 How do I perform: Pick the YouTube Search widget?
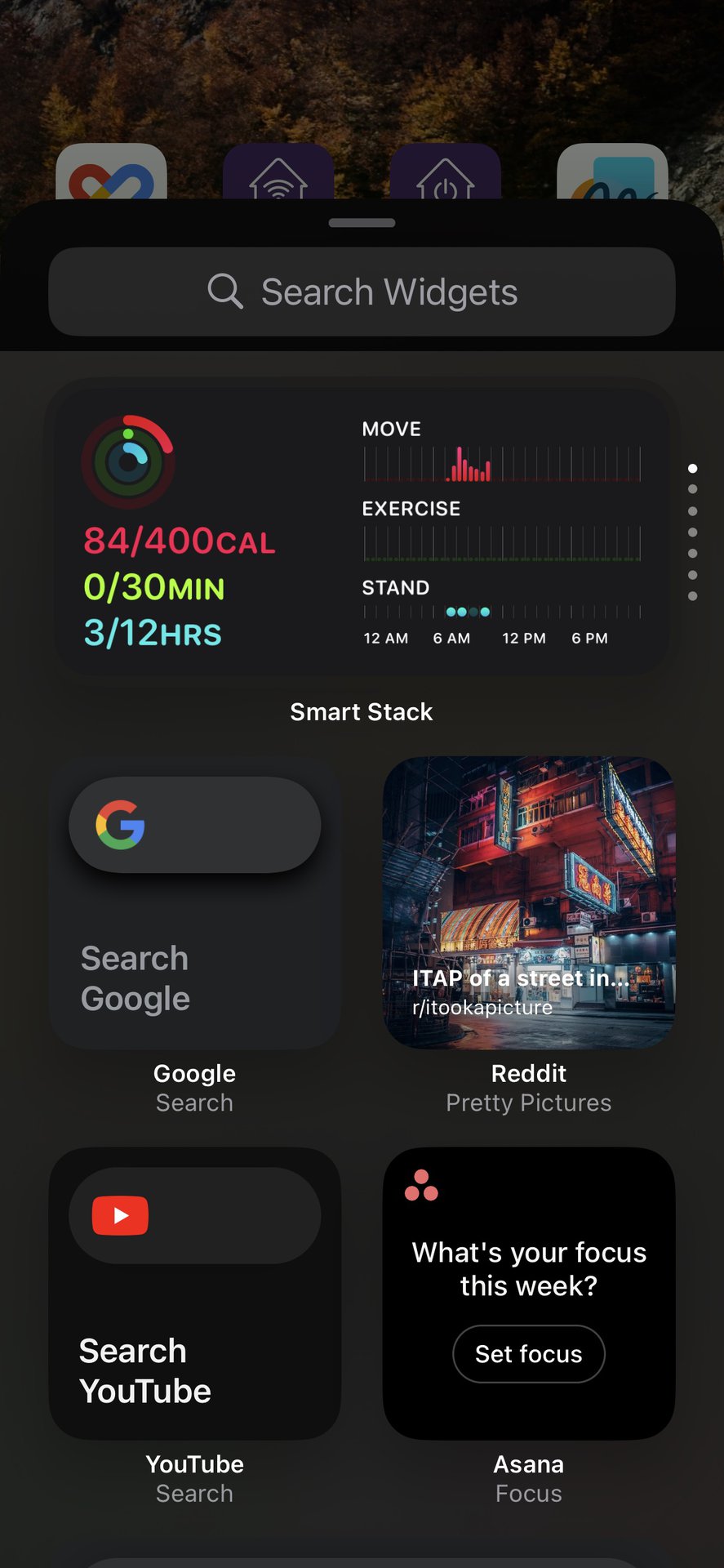click(x=195, y=1293)
